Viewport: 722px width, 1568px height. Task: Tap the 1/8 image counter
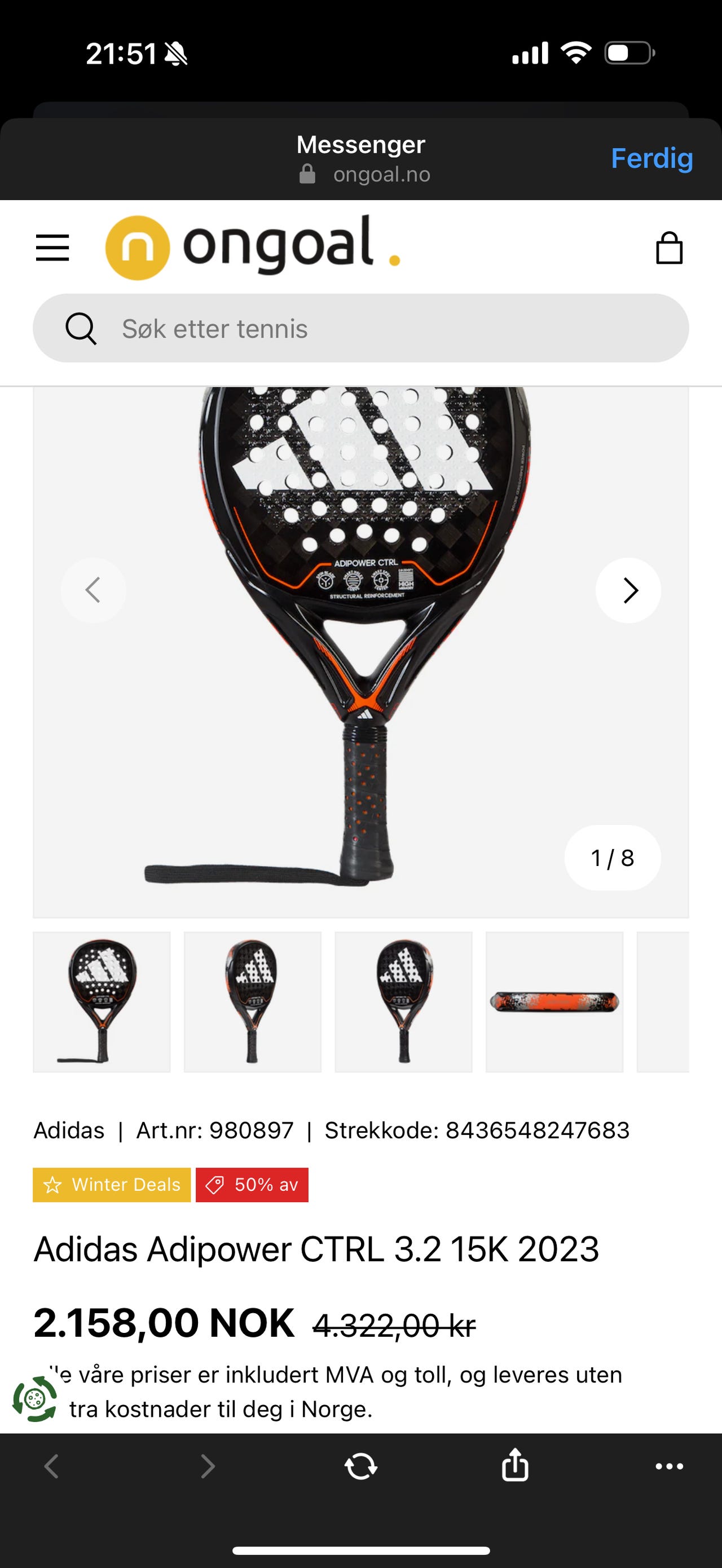(x=613, y=858)
